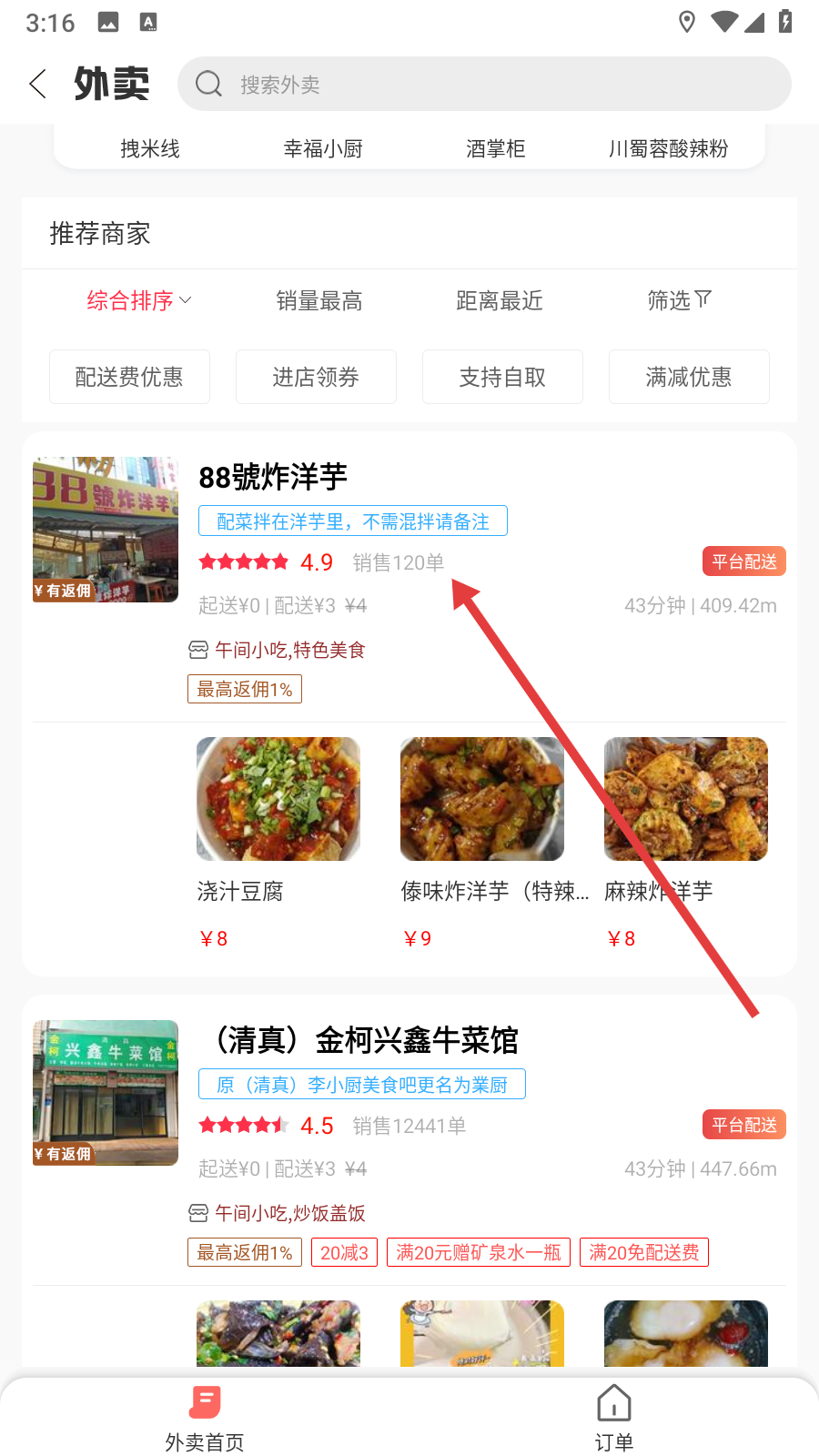The width and height of the screenshot is (819, 1456).
Task: Sort merchants by 距离最近
Action: (x=500, y=300)
